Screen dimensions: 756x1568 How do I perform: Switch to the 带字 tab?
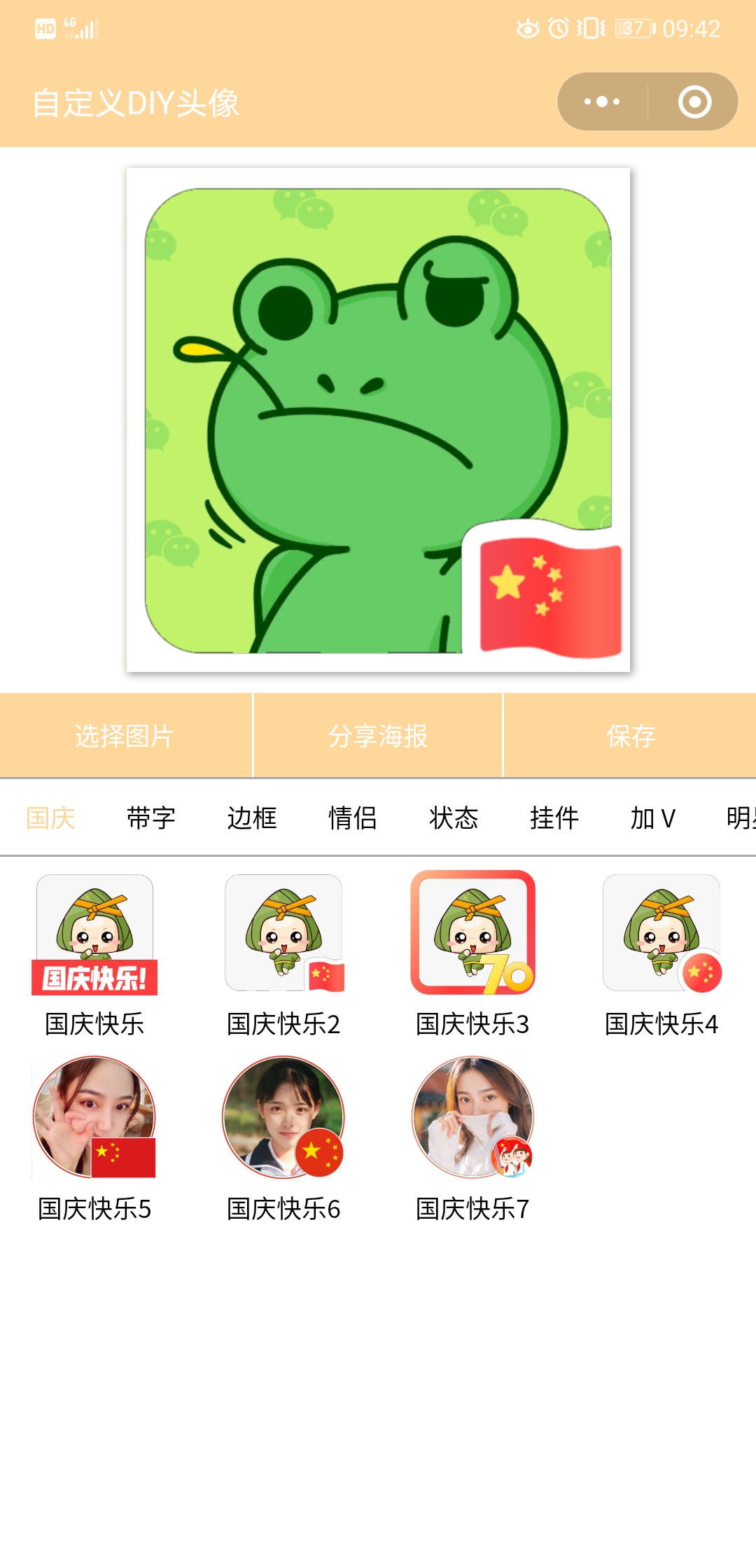(151, 818)
